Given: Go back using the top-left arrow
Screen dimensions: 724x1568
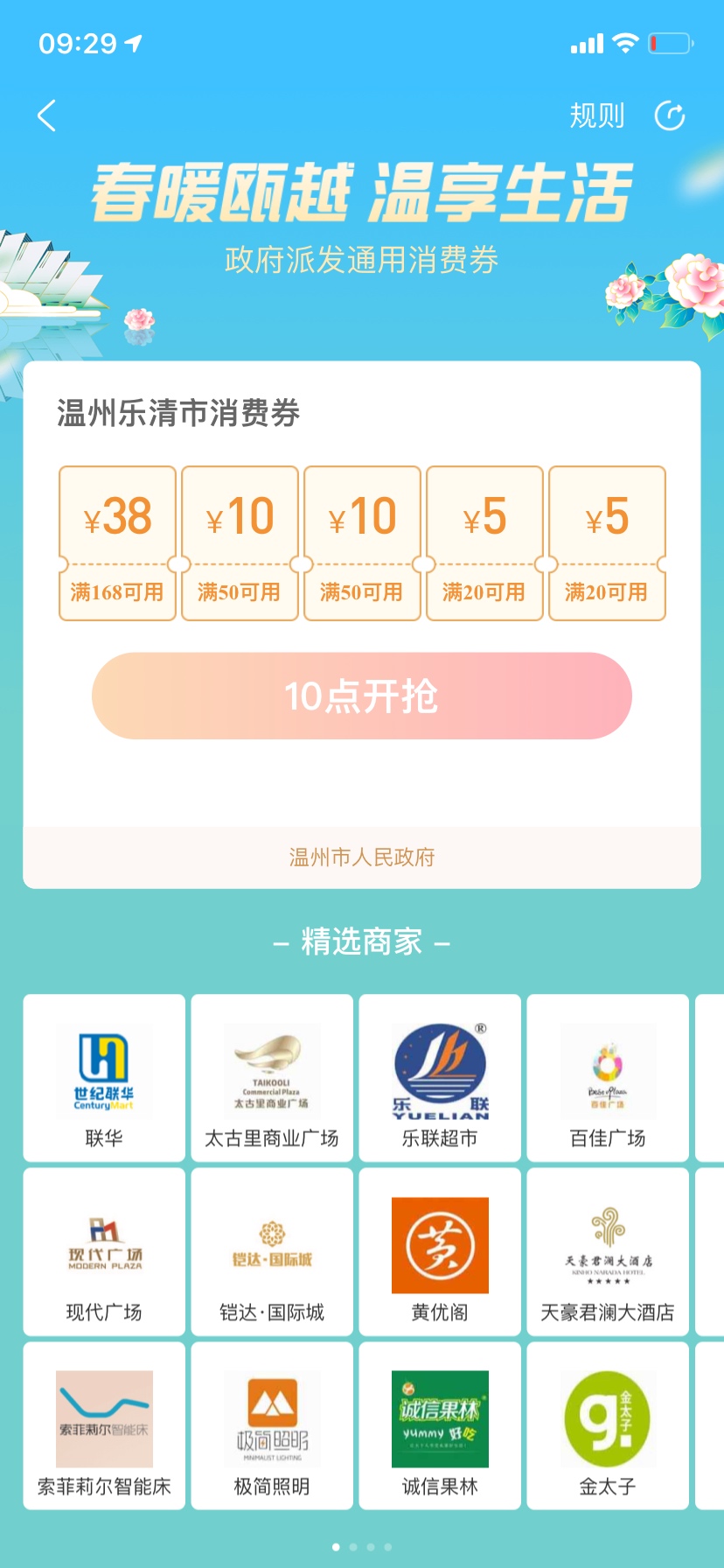Looking at the screenshot, I should click(x=47, y=115).
